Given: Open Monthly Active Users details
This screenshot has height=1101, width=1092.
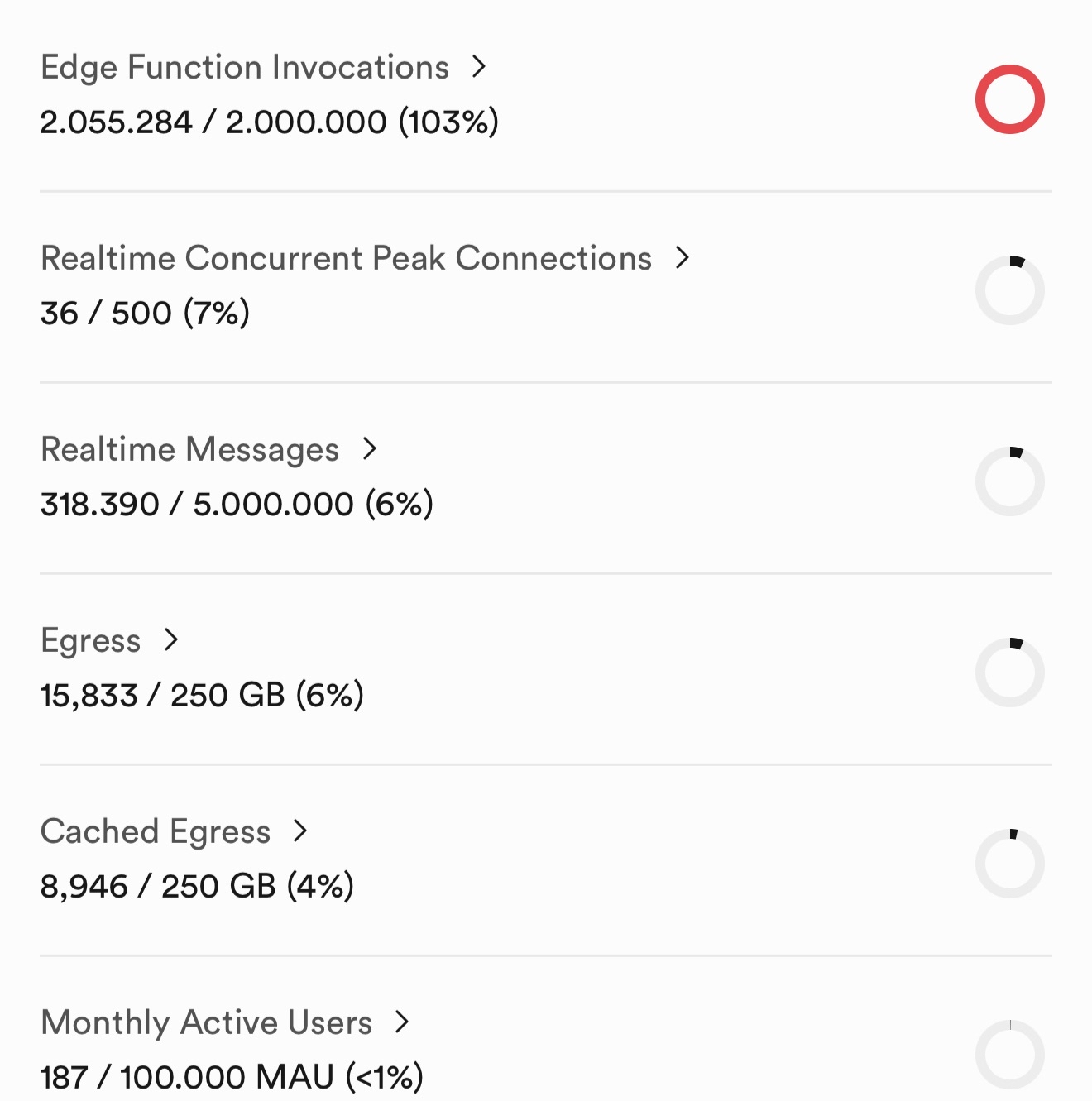Looking at the screenshot, I should click(x=225, y=1023).
